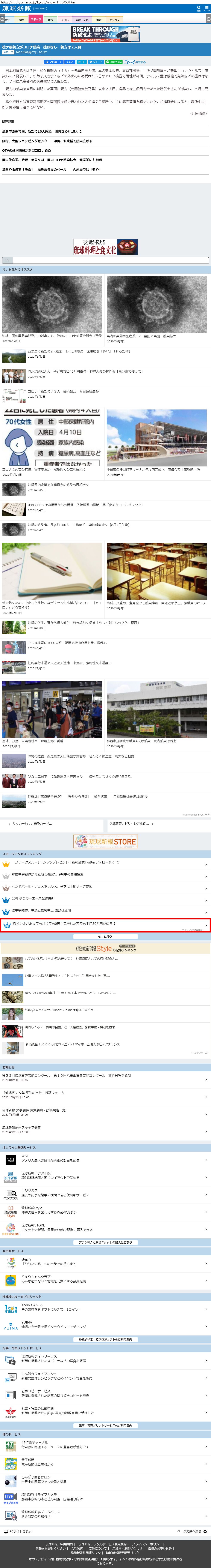Open the 琉球新報STORE banner
The image size is (211, 1568).
tap(106, 842)
